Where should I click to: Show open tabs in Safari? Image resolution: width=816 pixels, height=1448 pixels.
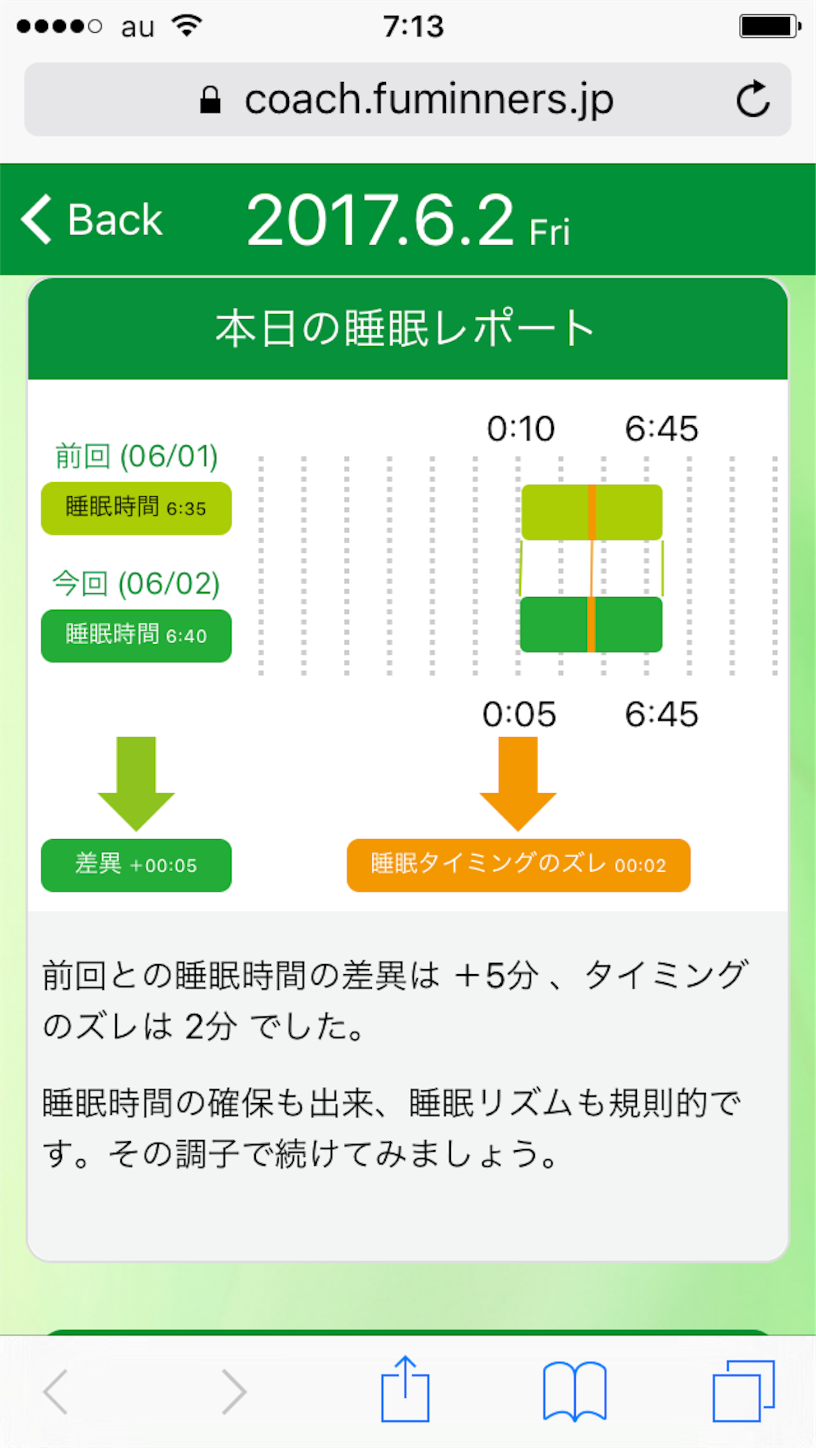(x=744, y=1391)
